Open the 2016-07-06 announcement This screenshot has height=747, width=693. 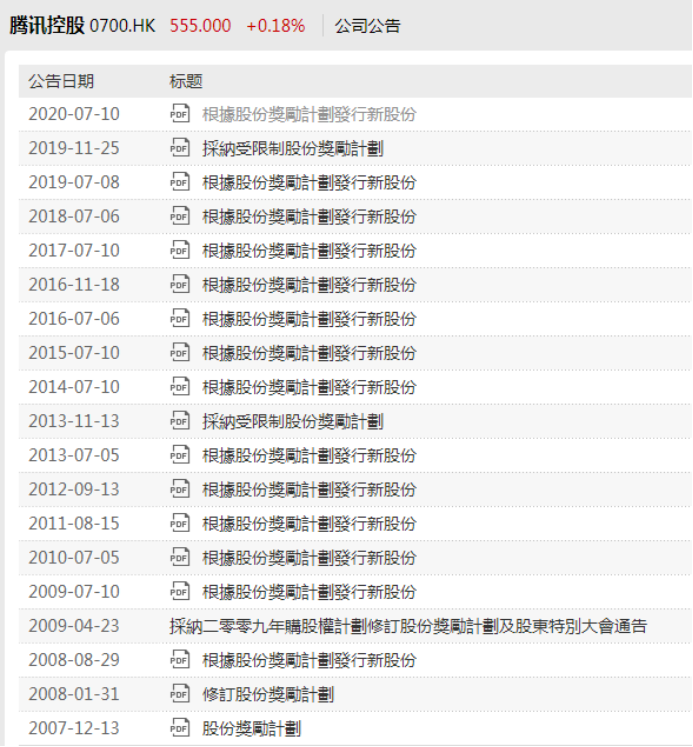tap(308, 319)
